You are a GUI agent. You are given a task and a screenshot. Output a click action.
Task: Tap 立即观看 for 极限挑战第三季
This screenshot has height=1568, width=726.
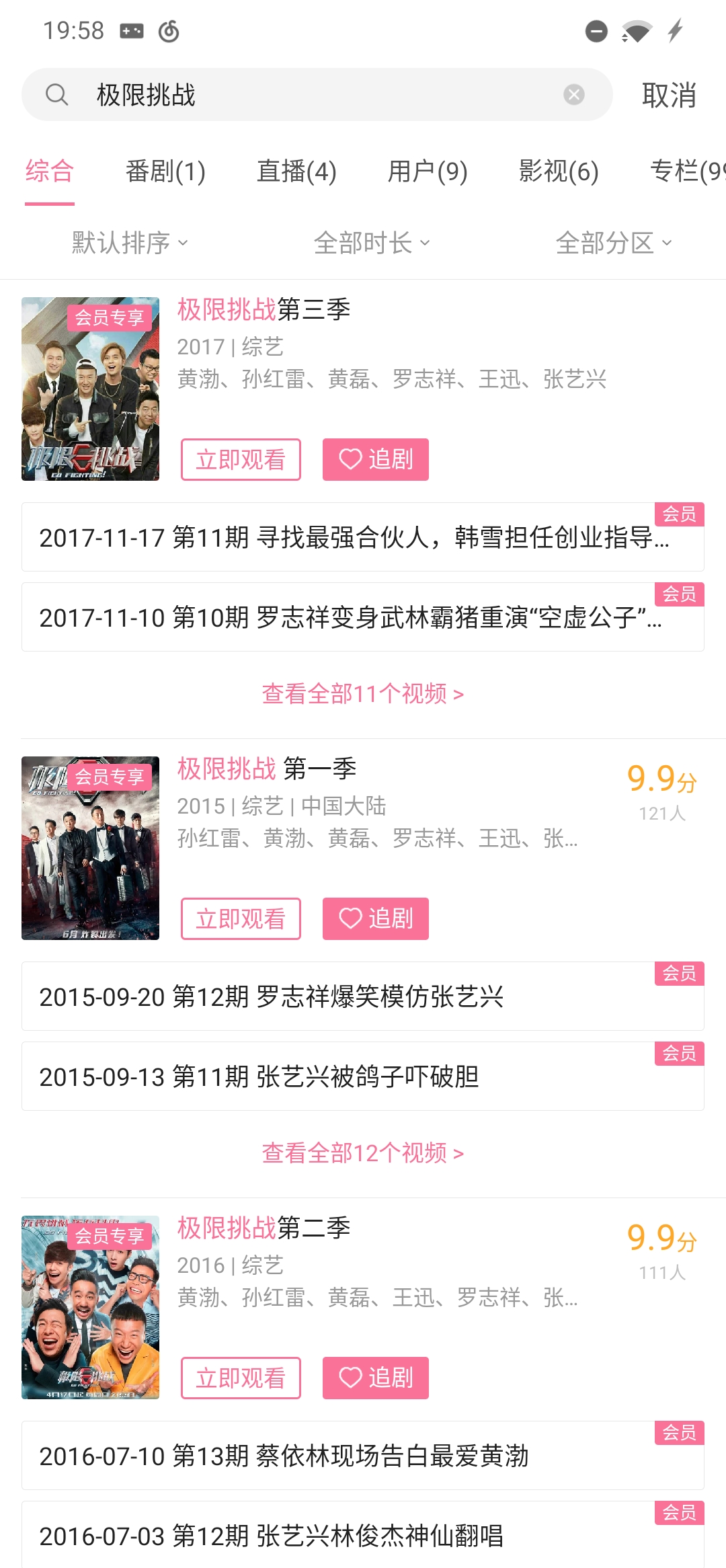point(241,460)
